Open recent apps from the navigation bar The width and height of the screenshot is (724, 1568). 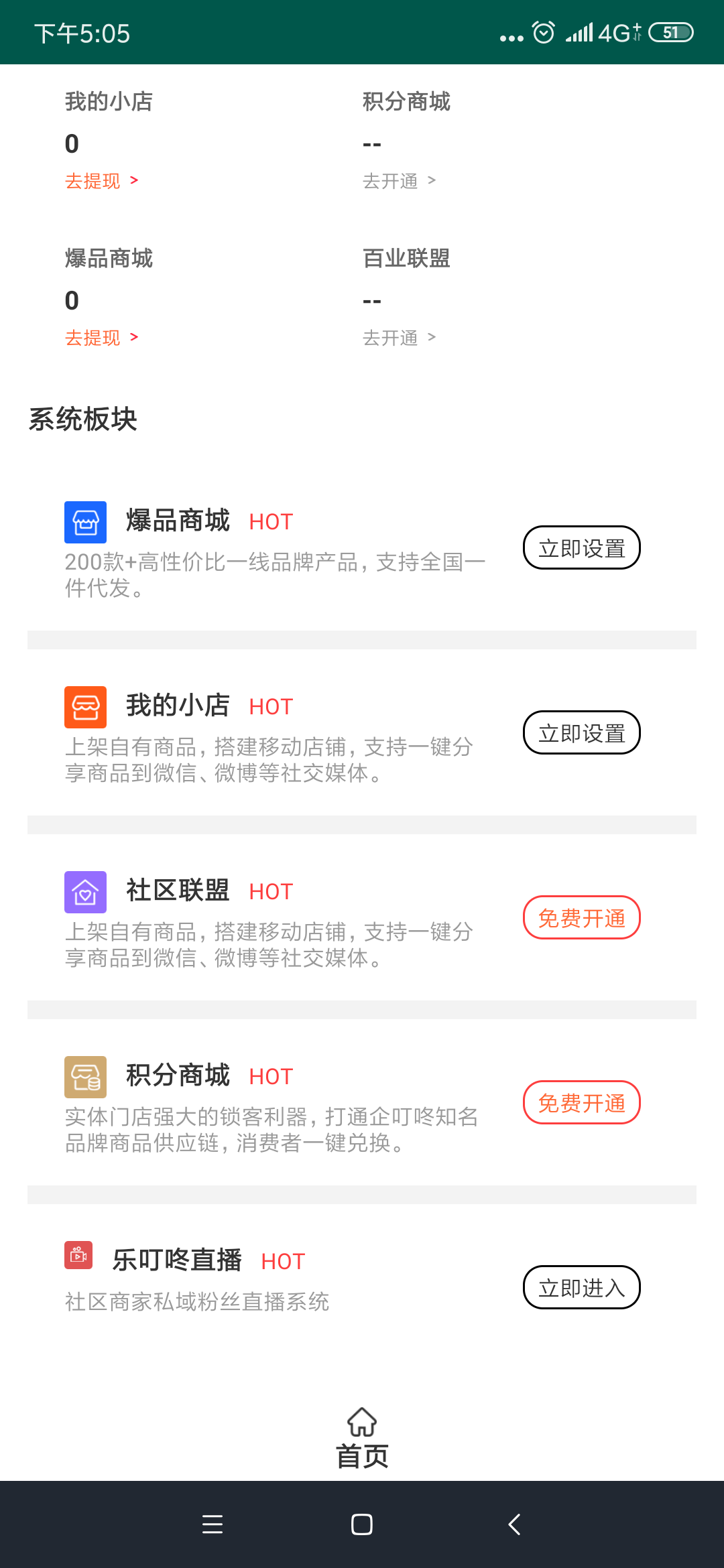click(x=213, y=1524)
